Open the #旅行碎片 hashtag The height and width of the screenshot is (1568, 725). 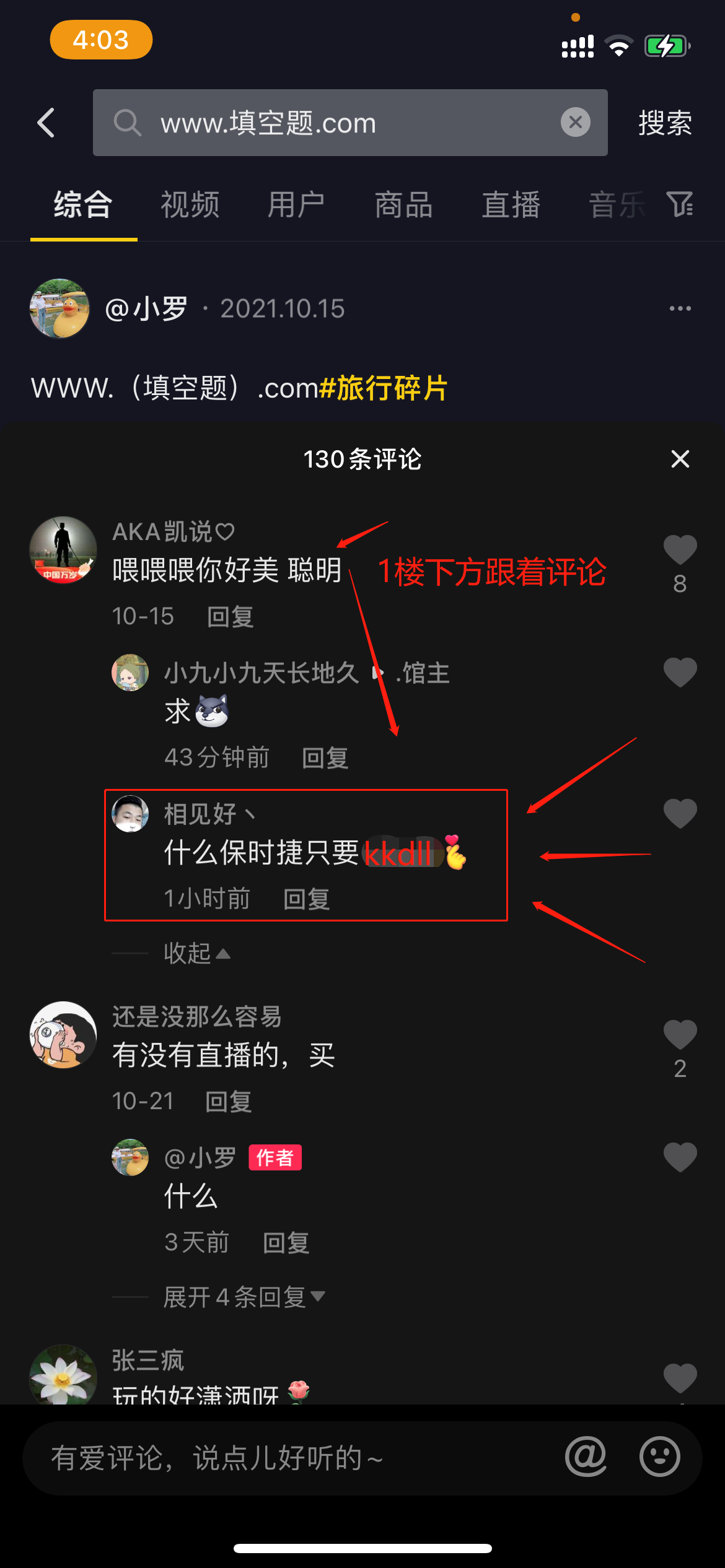[383, 389]
